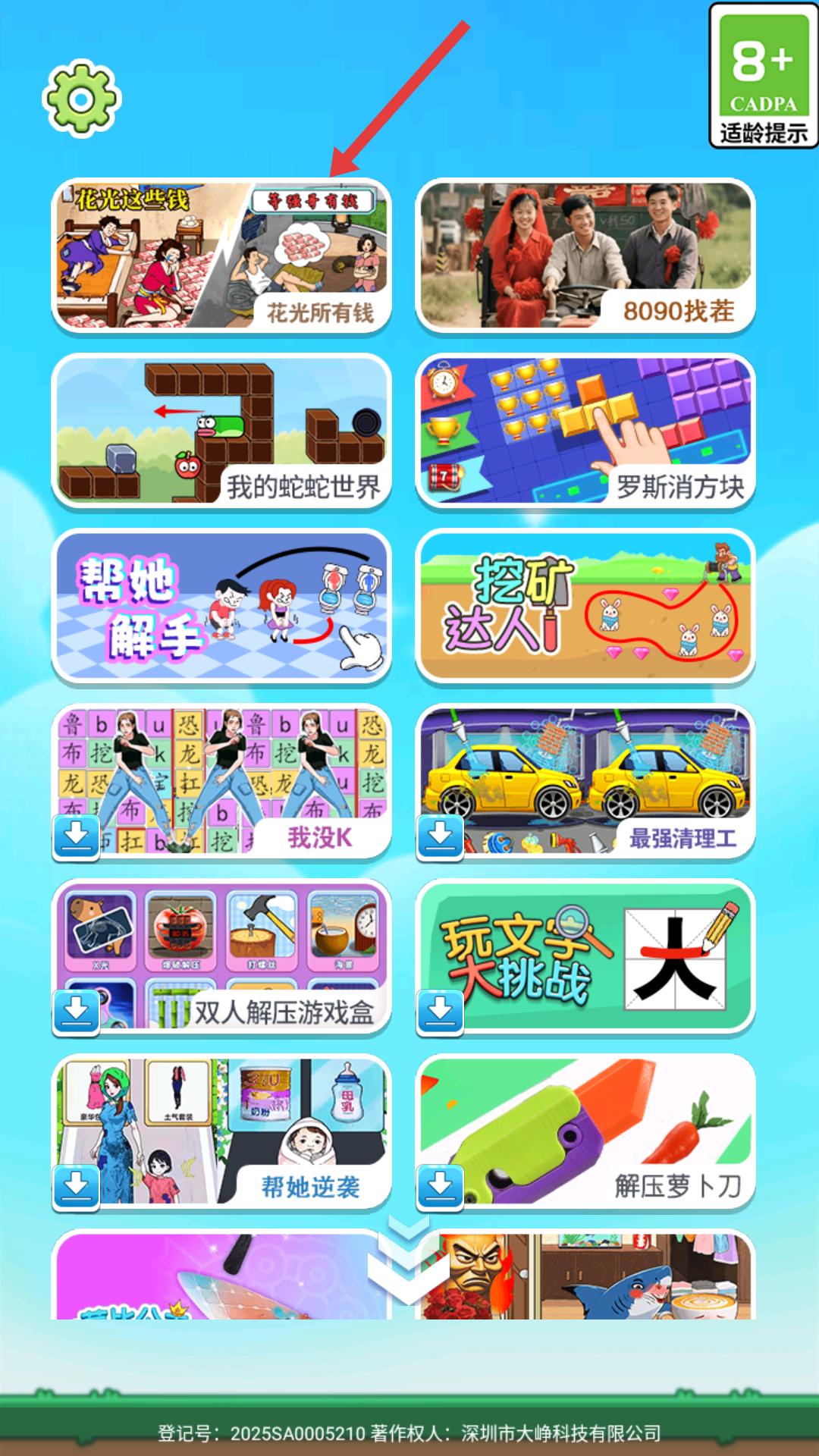
Task: Open the 帮她逆袭 game
Action: pyautogui.click(x=221, y=1131)
